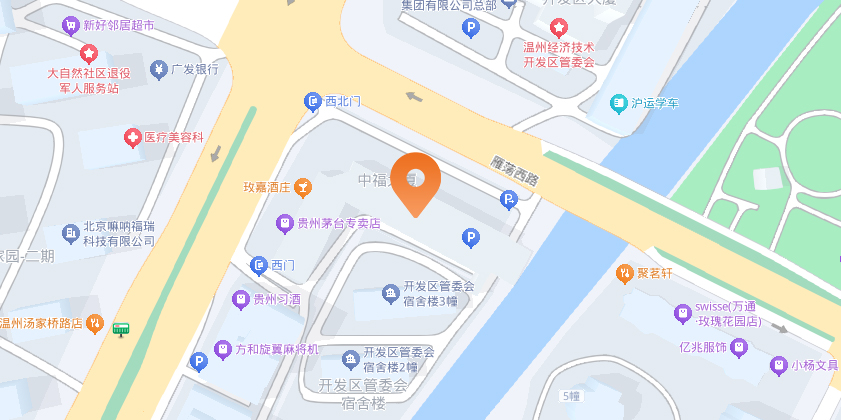Select the 贵州茅台专卖店 shop marker
This screenshot has width=841, height=420.
284,222
